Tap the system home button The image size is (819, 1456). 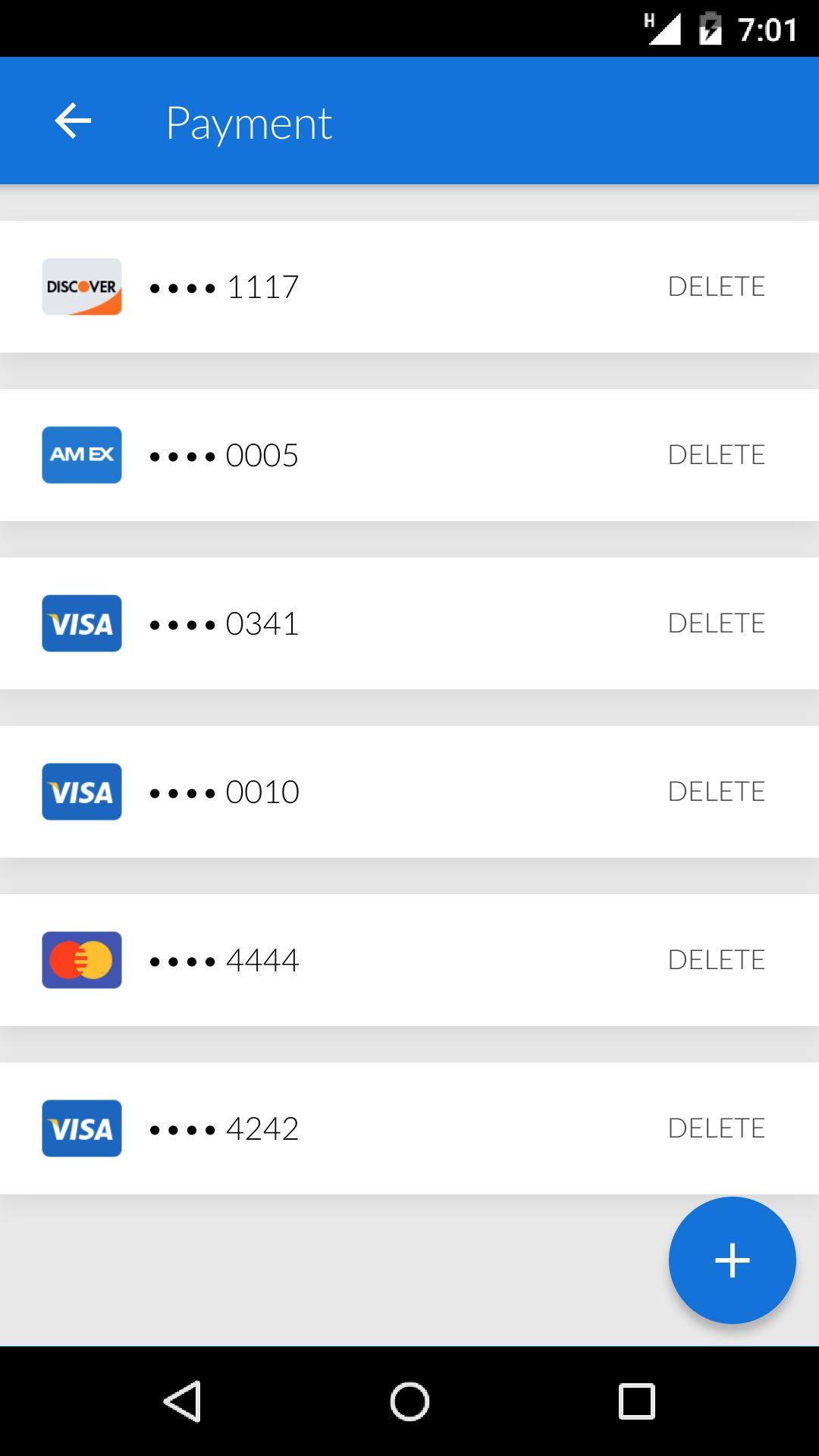pos(409,1401)
